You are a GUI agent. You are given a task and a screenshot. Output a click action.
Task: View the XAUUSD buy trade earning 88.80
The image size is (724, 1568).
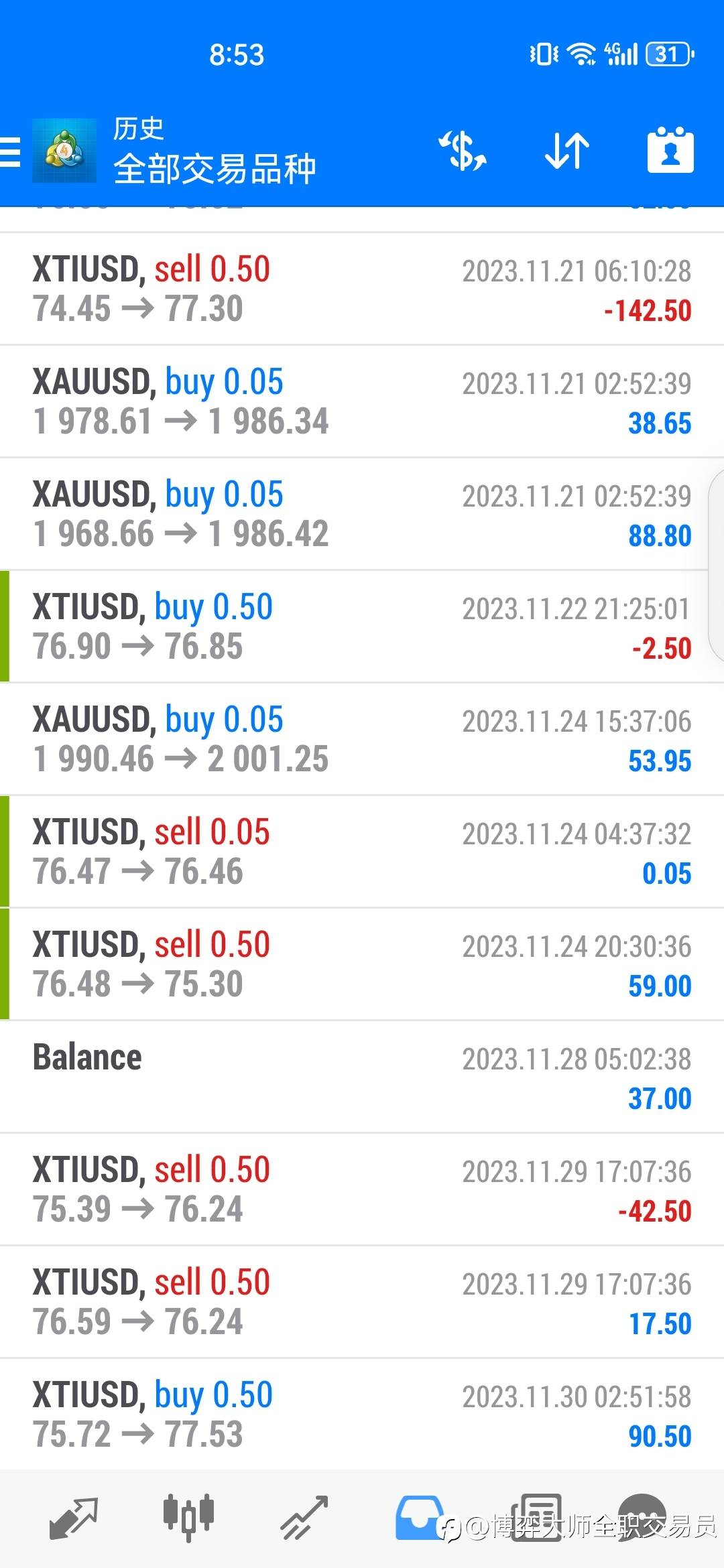(x=362, y=515)
